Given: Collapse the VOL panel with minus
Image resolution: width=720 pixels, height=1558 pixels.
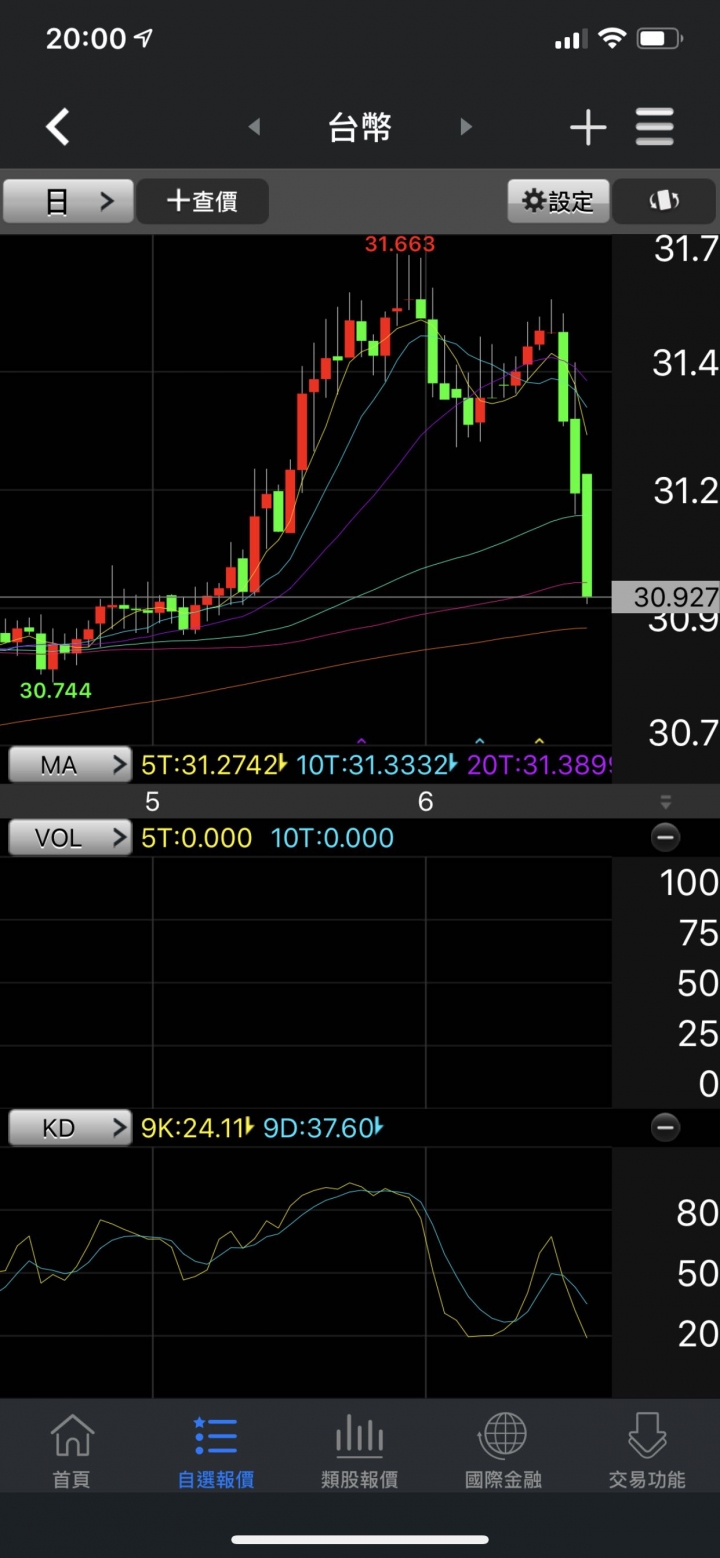Looking at the screenshot, I should pos(665,837).
